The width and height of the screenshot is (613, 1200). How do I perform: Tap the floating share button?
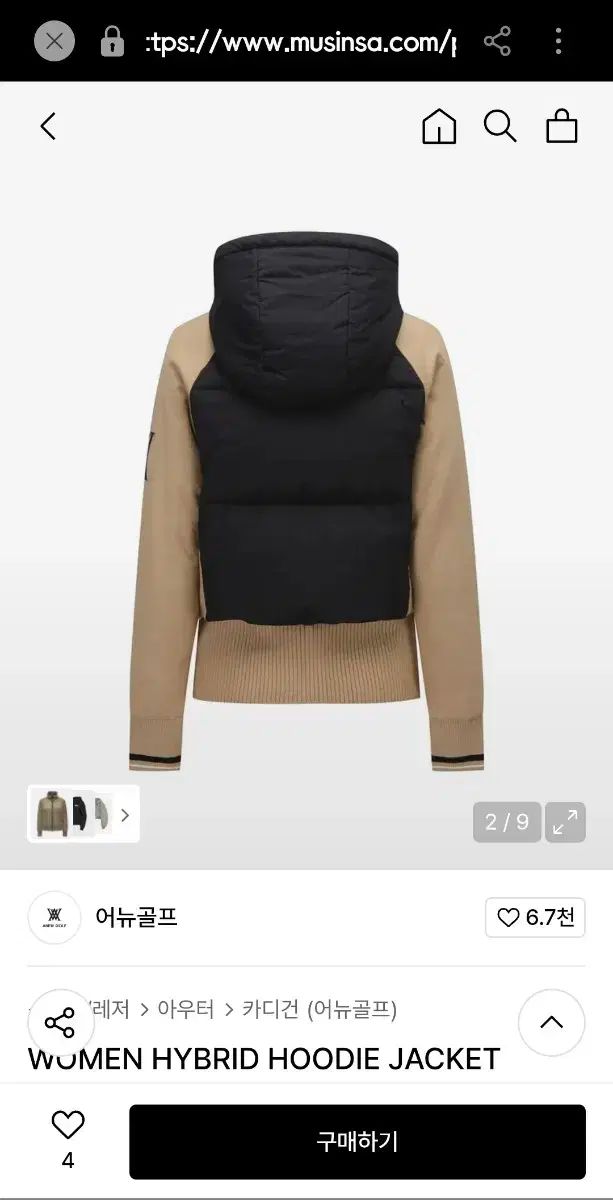[x=60, y=1023]
